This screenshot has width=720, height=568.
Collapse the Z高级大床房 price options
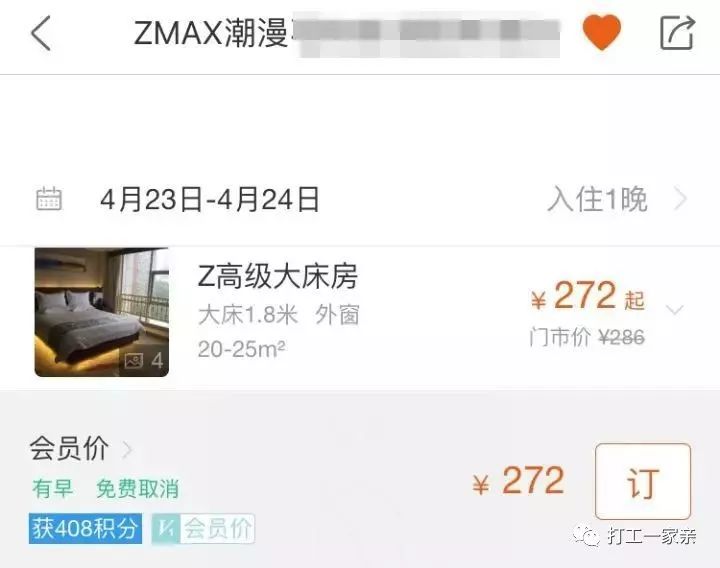pyautogui.click(x=675, y=311)
